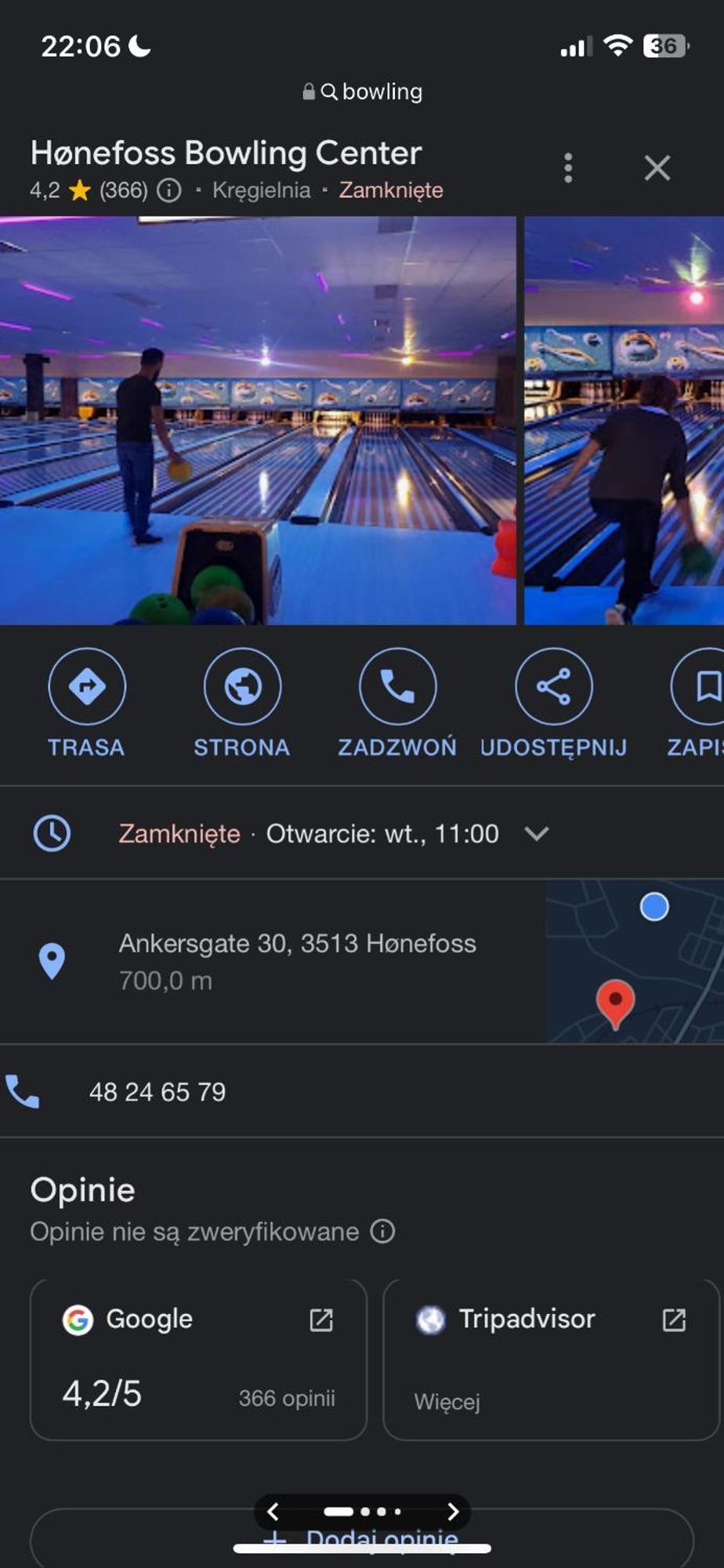The width and height of the screenshot is (724, 1568).
Task: Open the Ankersgate 30 address row
Action: coord(296,960)
